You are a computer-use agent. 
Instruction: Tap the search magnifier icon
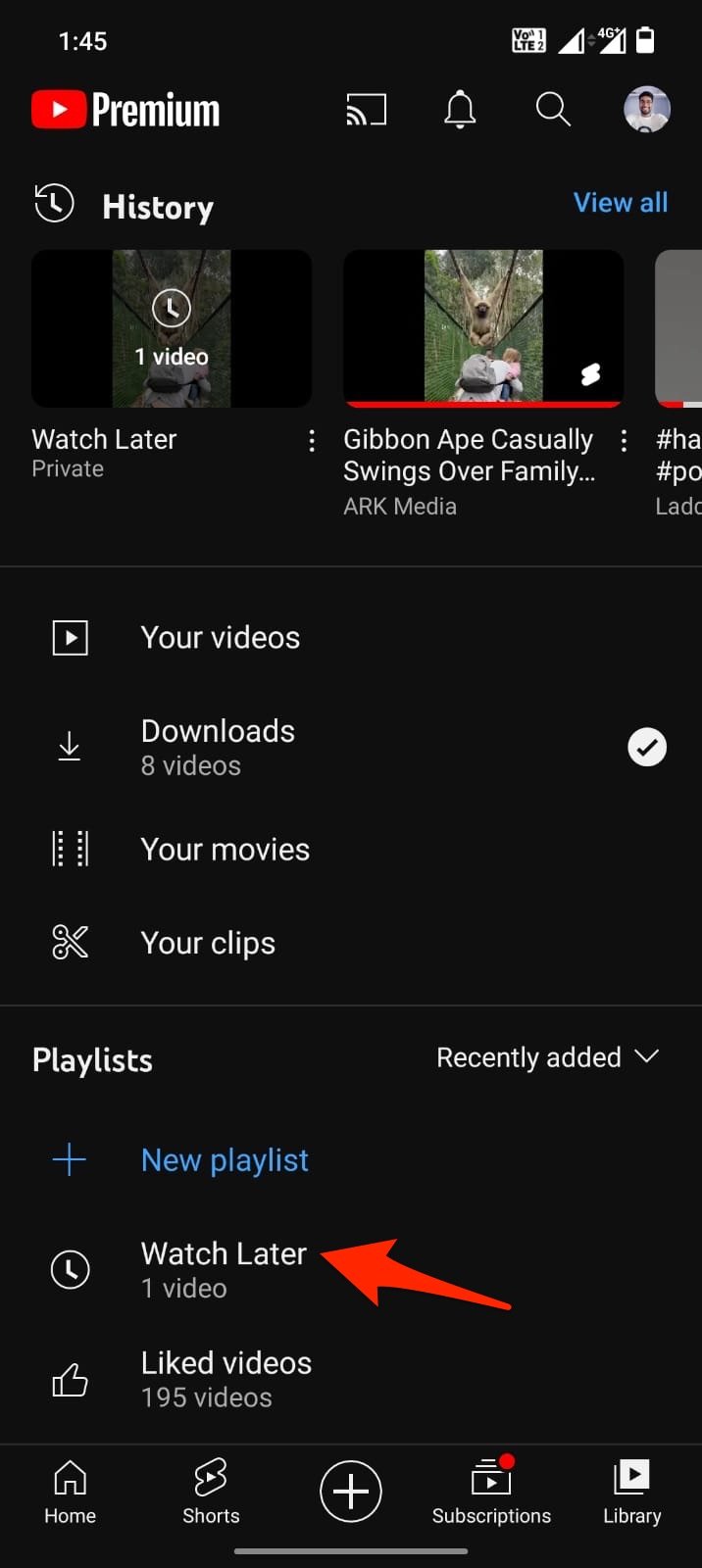pos(553,110)
